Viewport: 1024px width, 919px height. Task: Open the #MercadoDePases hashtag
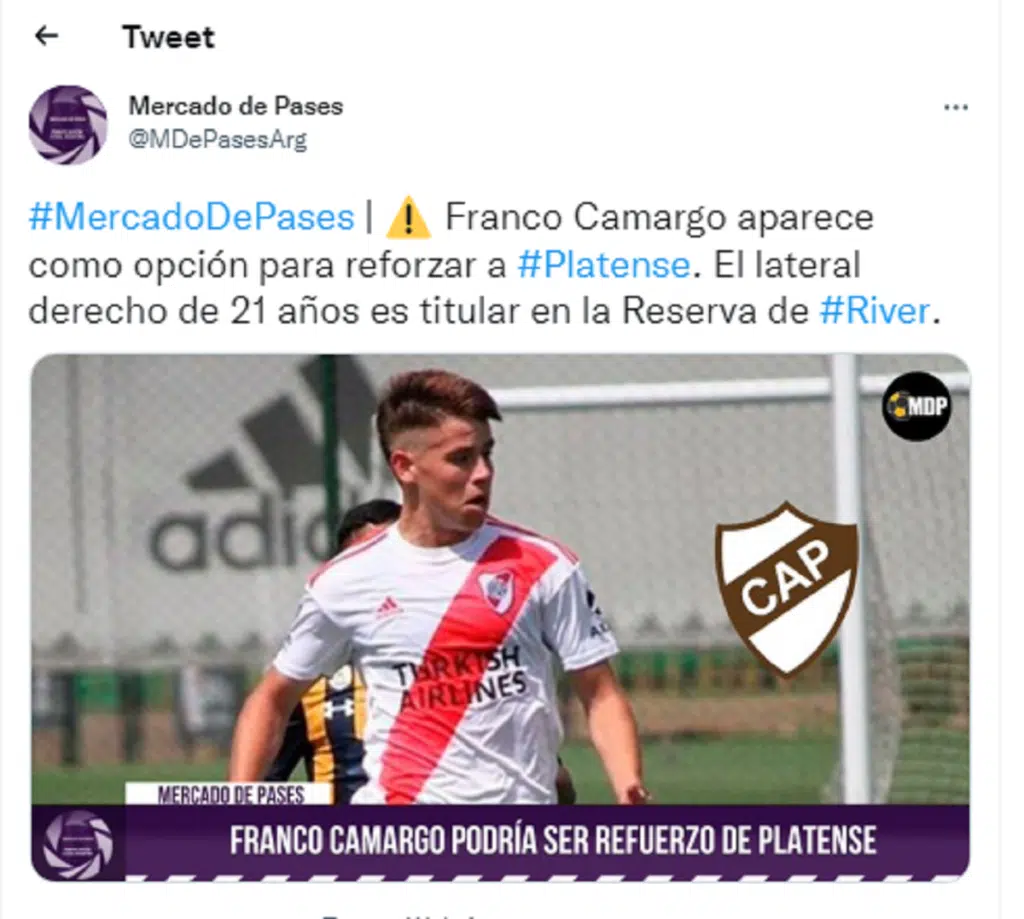191,218
